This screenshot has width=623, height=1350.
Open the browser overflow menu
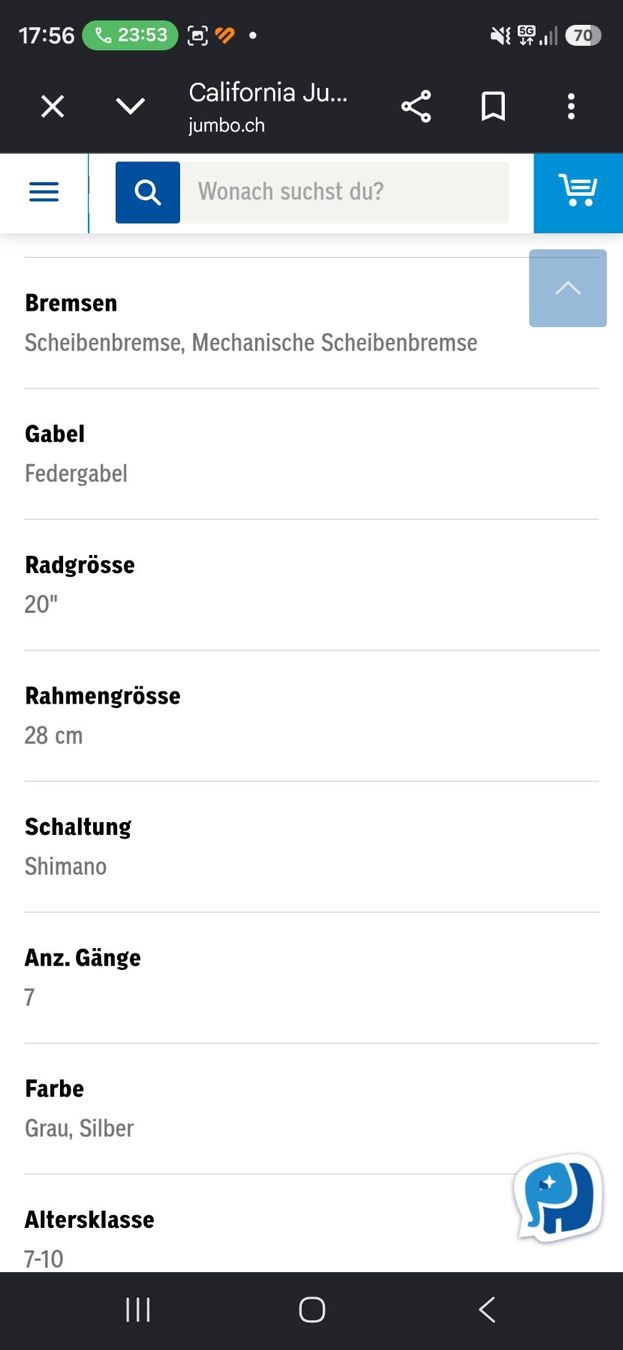[x=571, y=106]
